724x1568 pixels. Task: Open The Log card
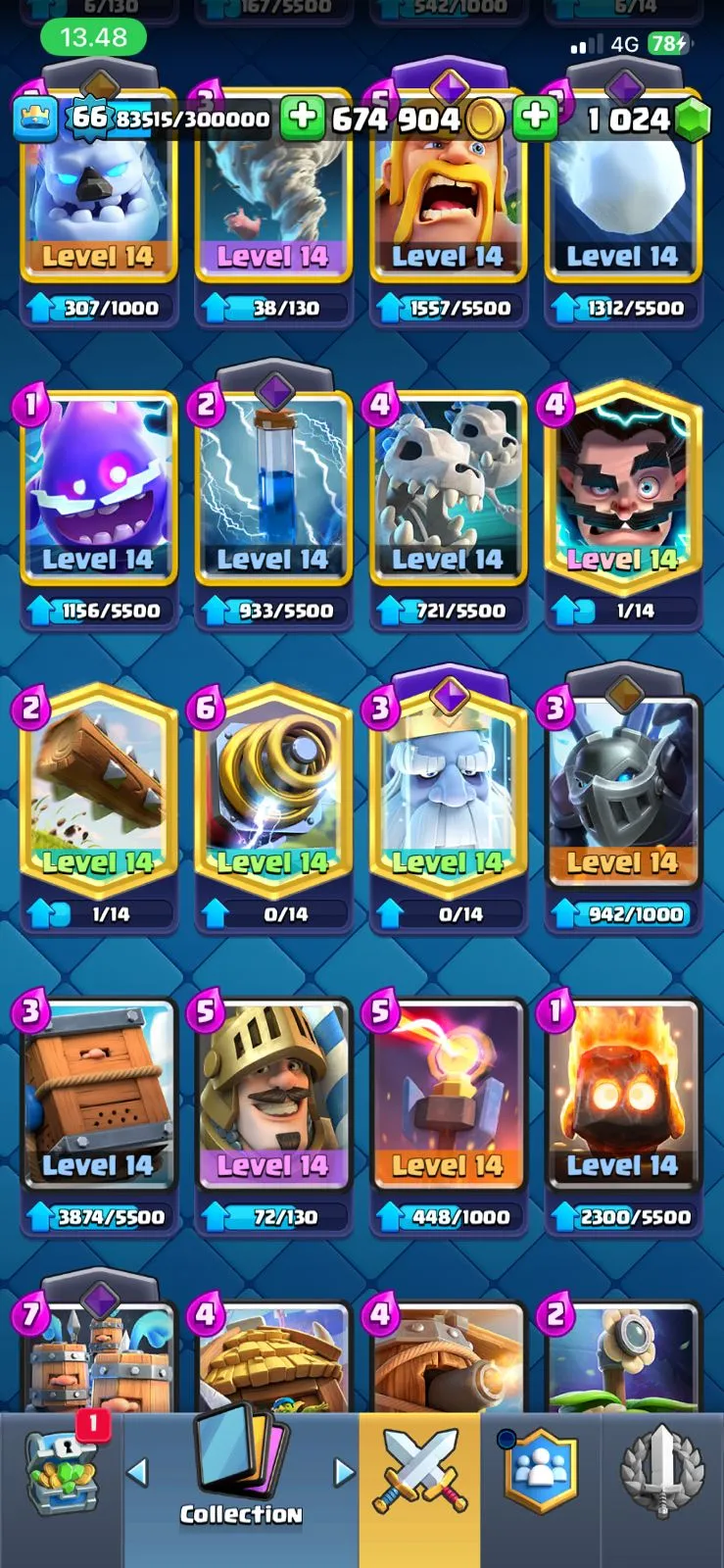click(x=98, y=794)
